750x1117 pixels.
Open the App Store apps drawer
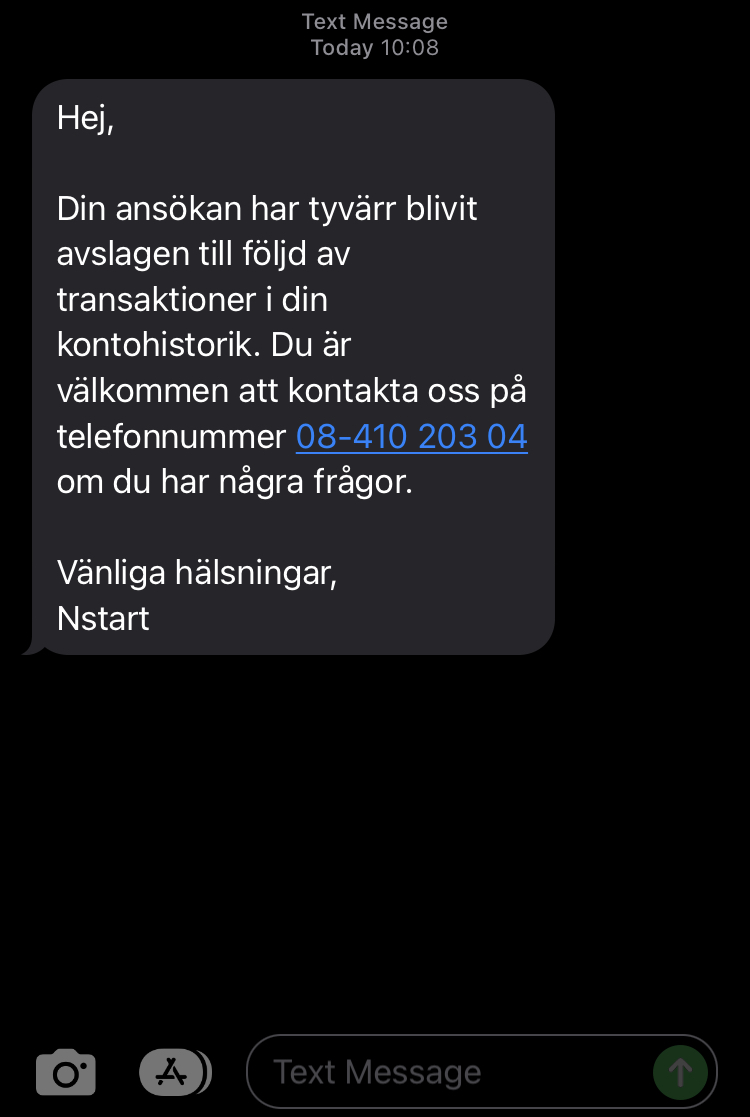tap(174, 1073)
